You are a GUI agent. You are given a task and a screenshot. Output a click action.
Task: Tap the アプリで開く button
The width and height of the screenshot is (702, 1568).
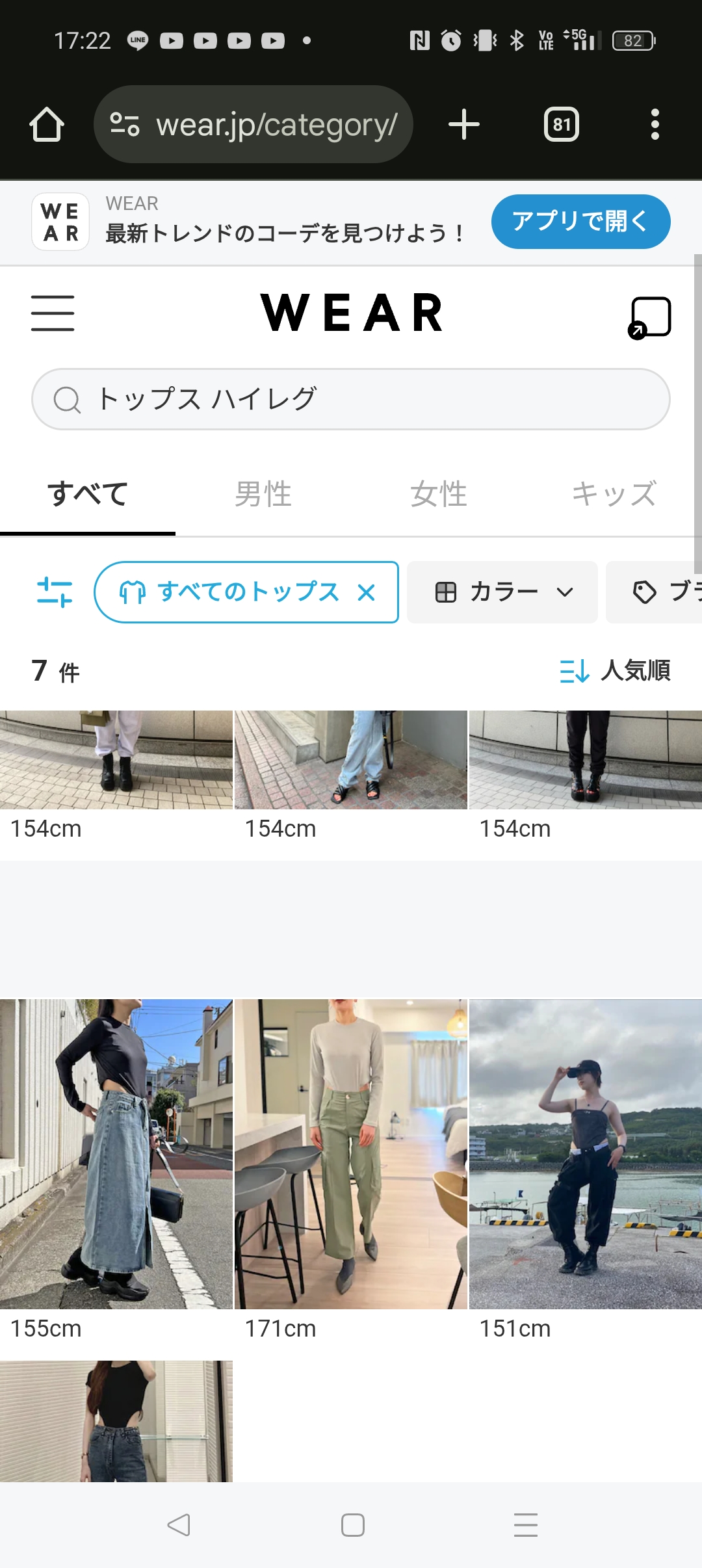point(580,222)
